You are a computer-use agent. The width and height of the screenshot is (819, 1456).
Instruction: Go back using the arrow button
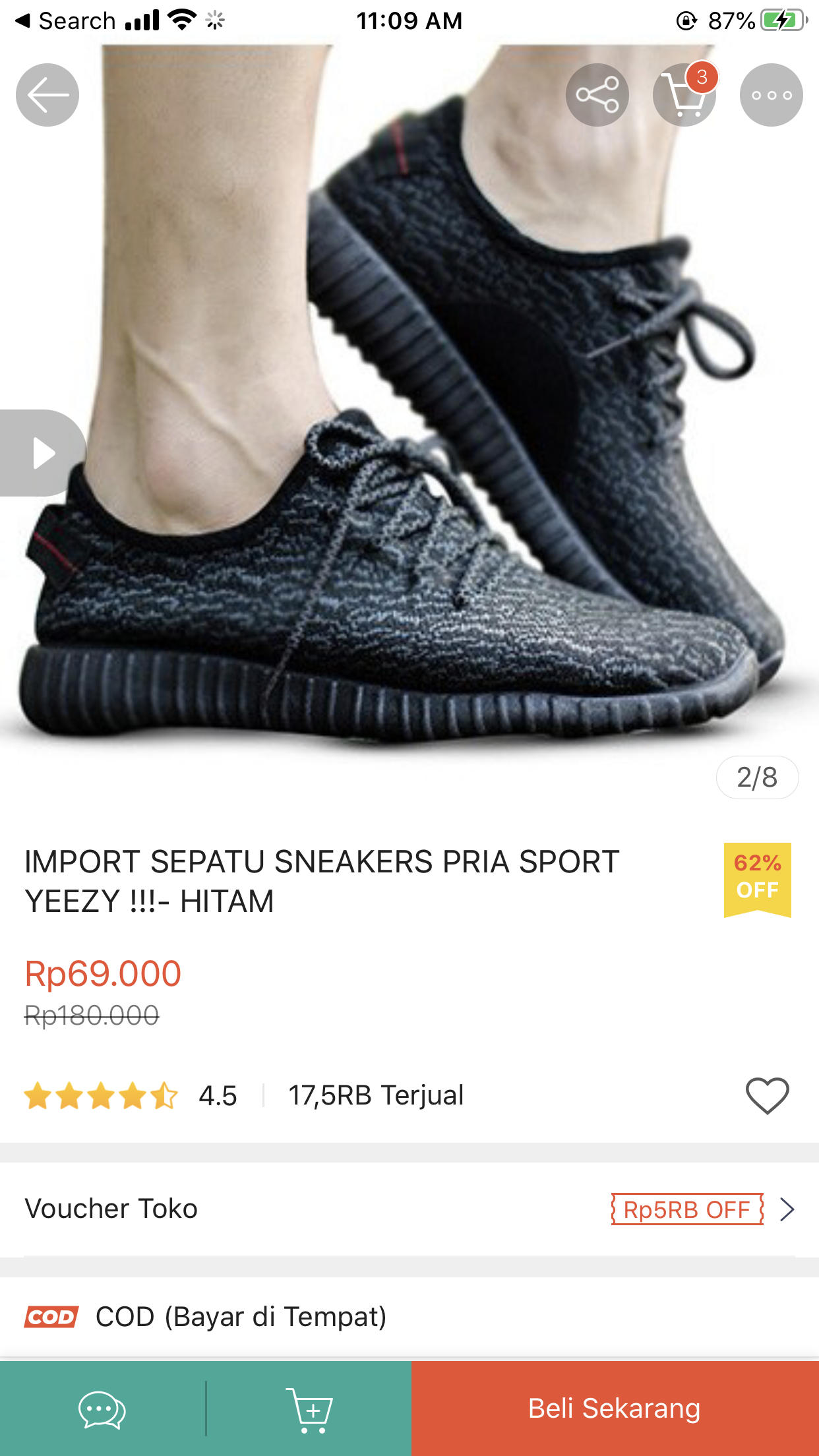point(47,95)
